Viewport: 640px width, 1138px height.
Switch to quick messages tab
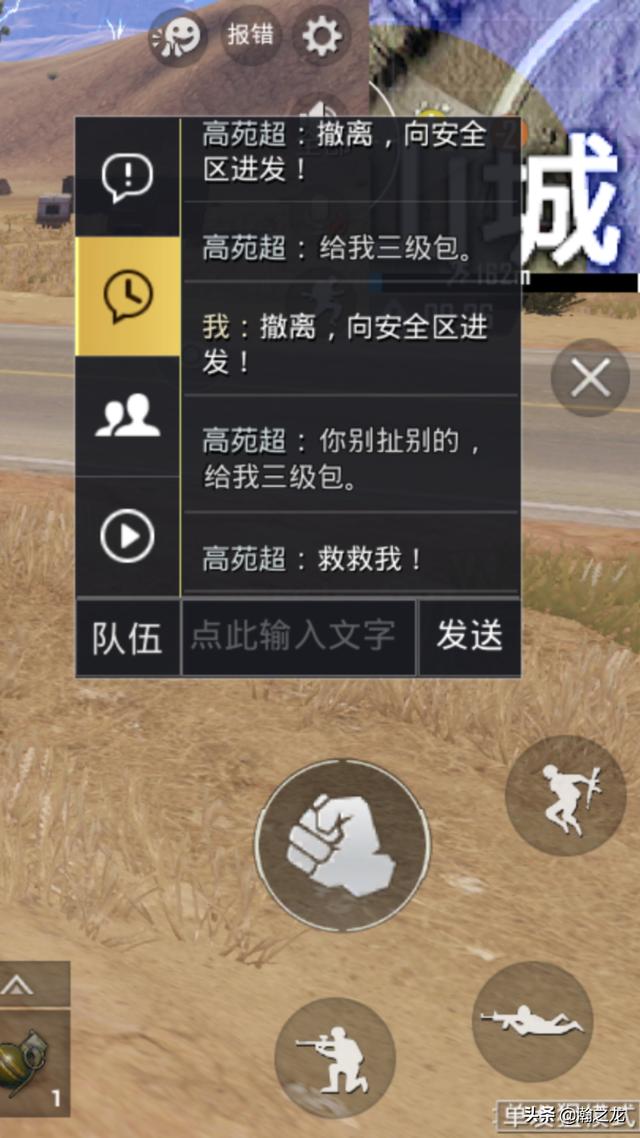tap(128, 178)
